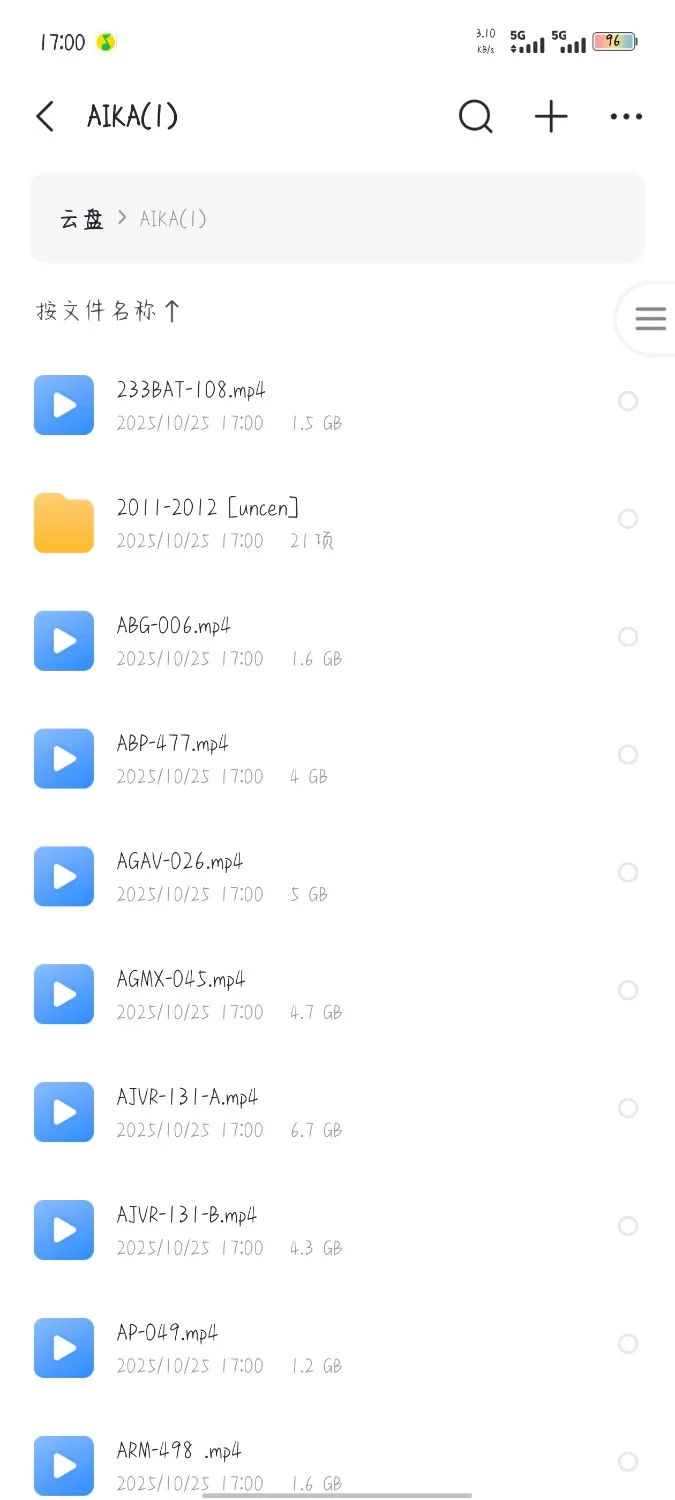Select the checkbox for ABG-006.mp4

coord(628,637)
